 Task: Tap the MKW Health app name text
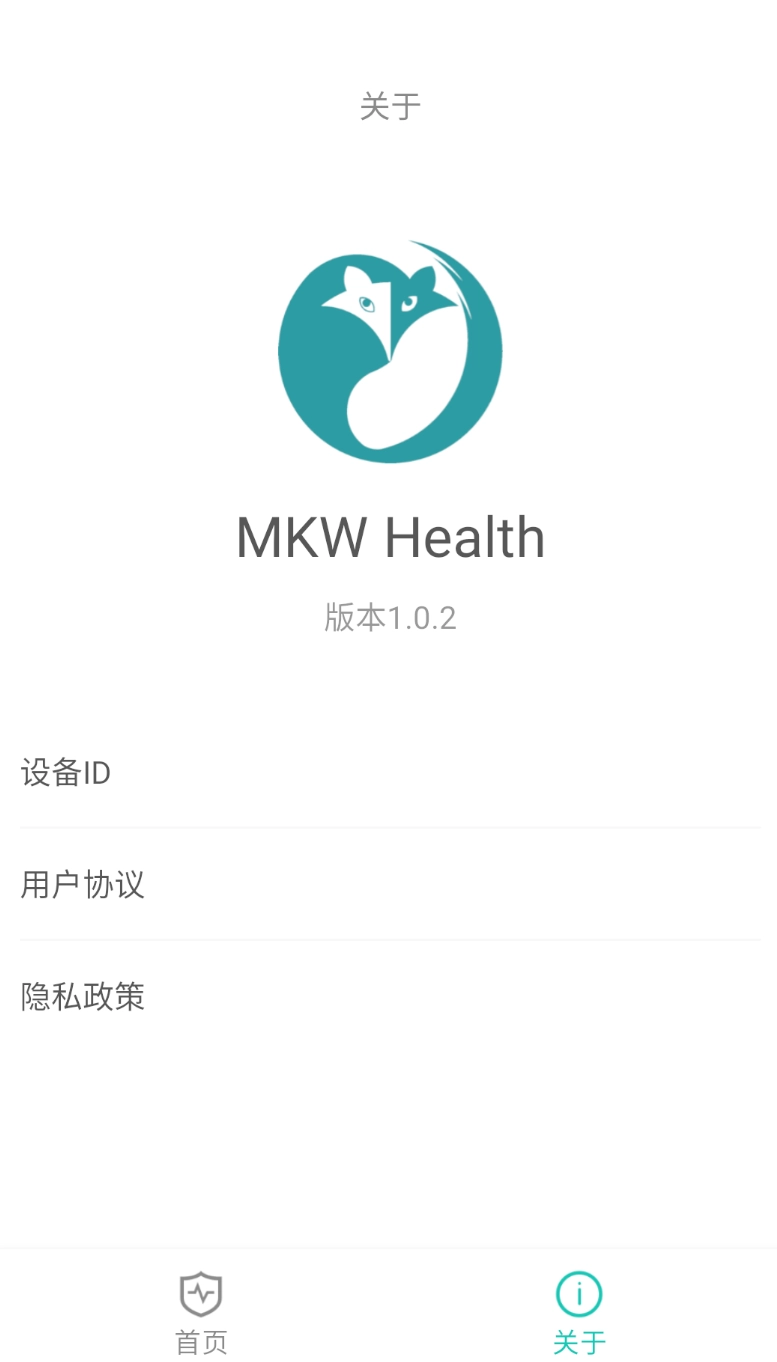point(388,537)
